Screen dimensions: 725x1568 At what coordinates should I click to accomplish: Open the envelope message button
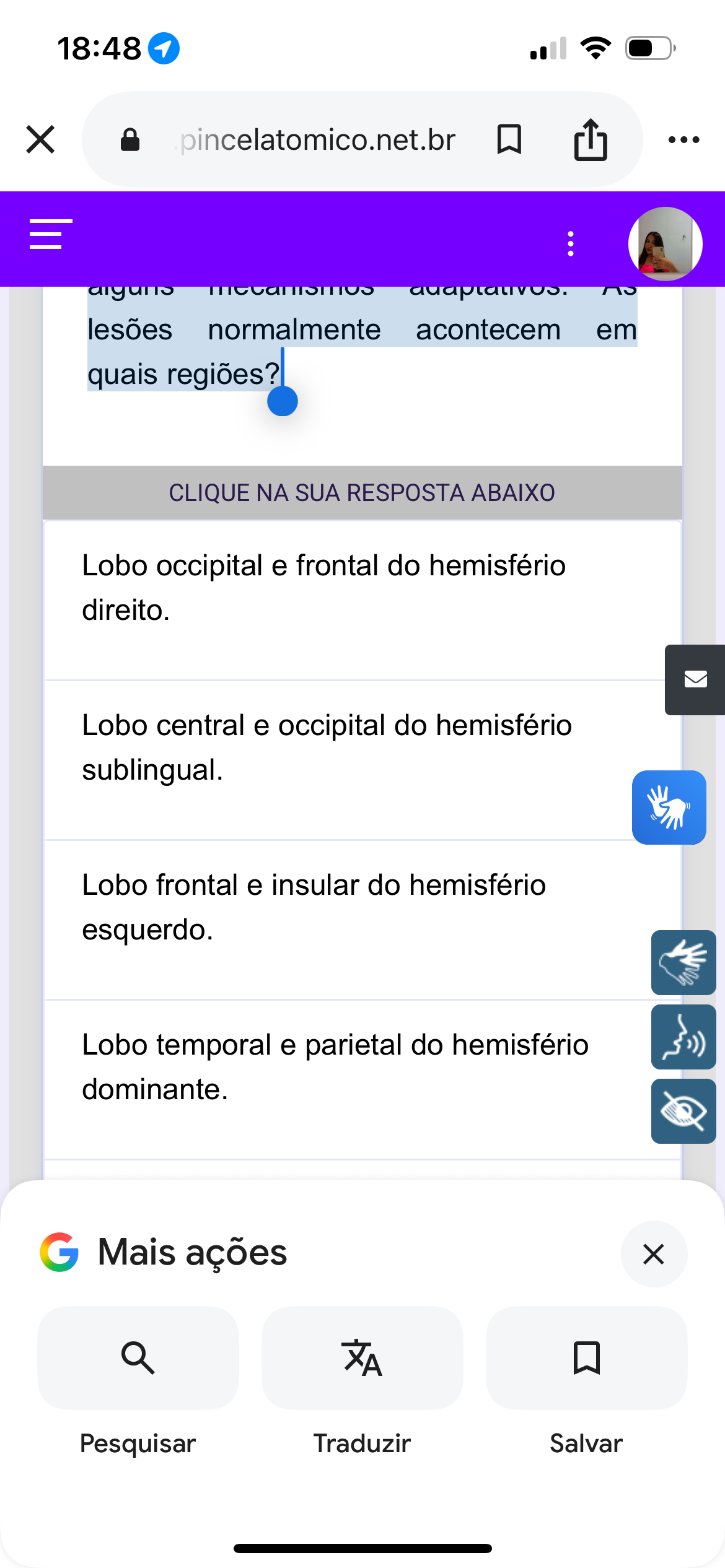(695, 679)
